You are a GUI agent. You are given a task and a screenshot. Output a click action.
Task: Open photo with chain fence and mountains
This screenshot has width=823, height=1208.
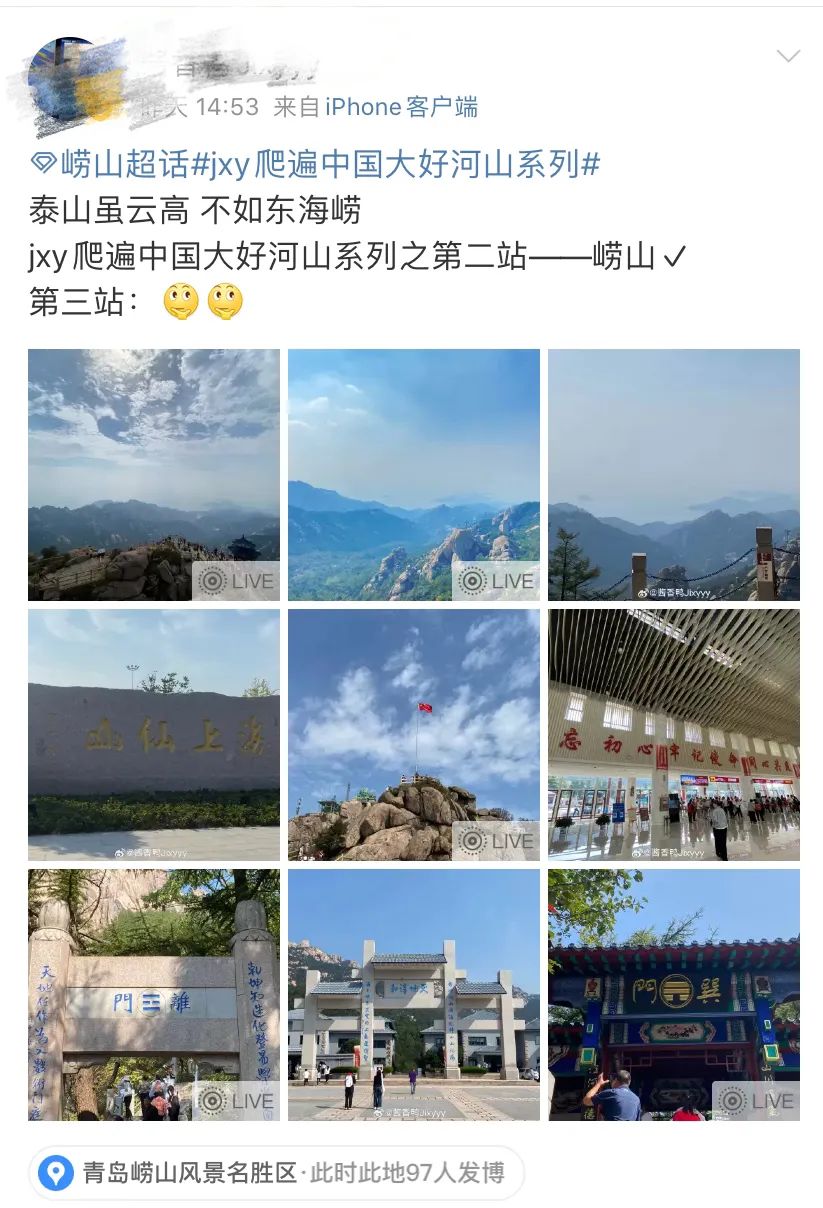tap(674, 474)
